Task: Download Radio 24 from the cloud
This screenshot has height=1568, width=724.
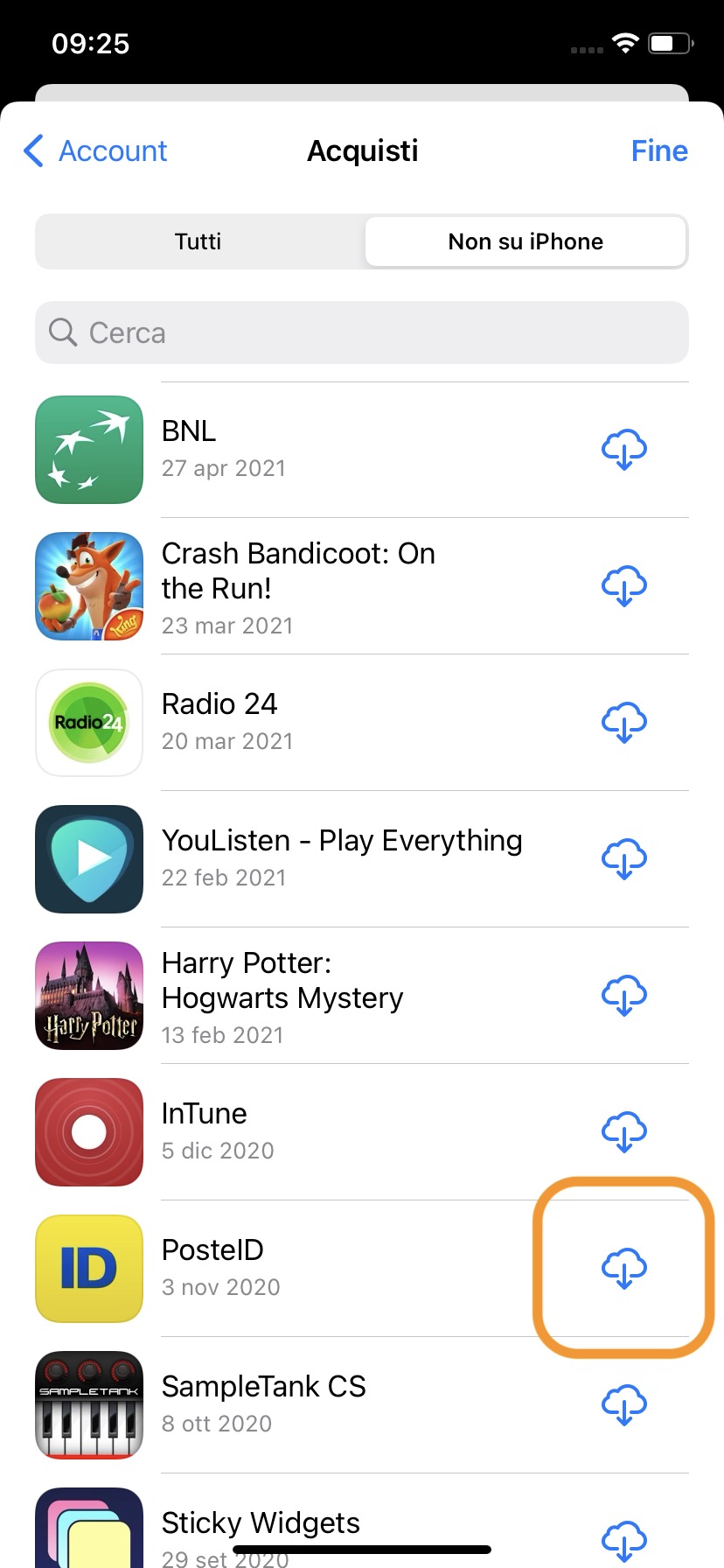Action: click(x=624, y=723)
